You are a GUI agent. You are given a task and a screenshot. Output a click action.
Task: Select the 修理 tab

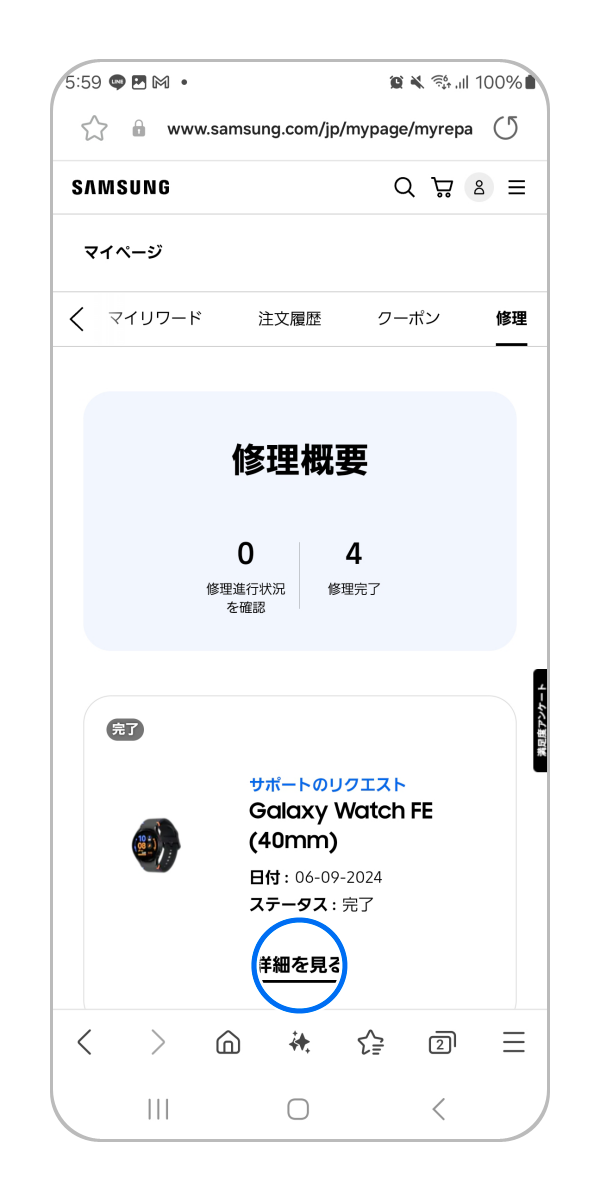pos(511,319)
